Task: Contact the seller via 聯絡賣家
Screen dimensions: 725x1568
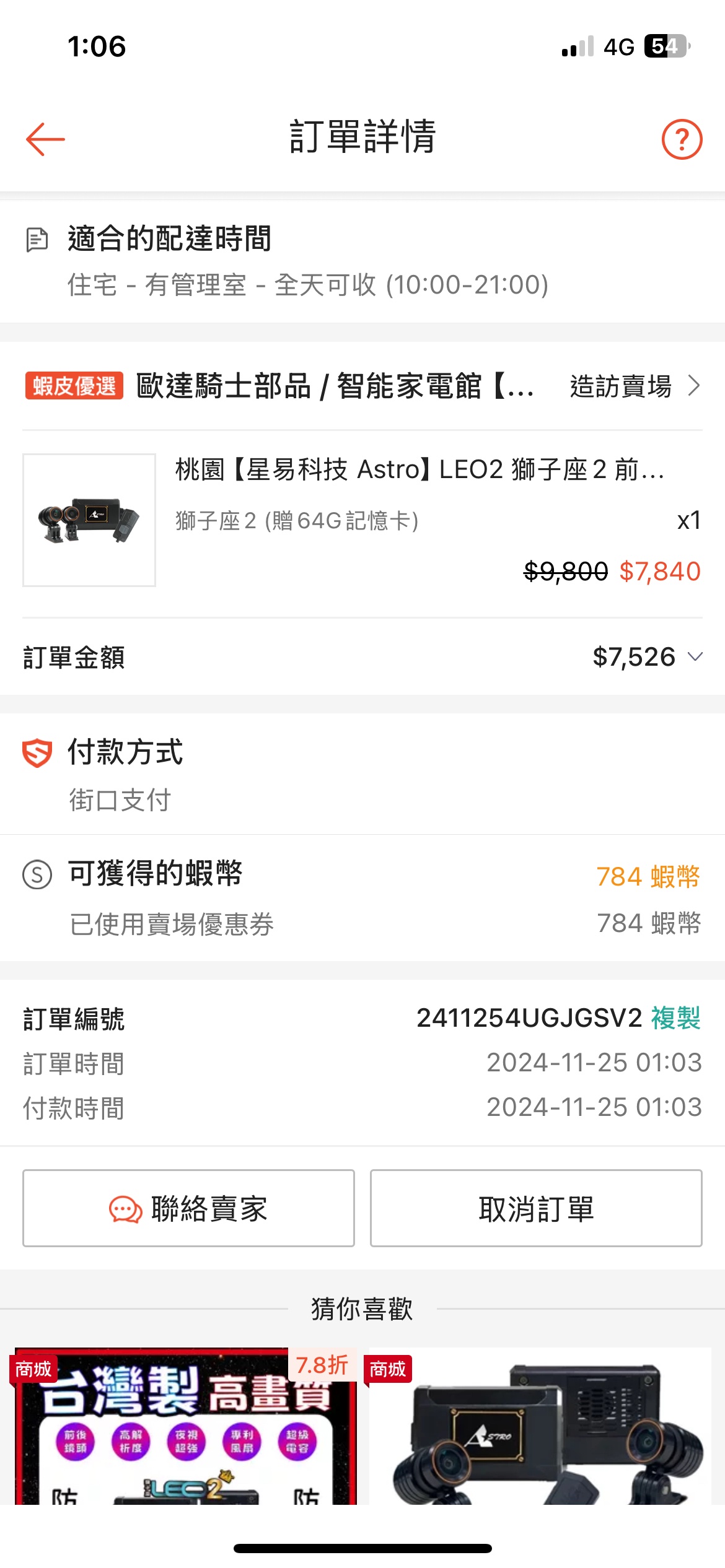Action: [188, 1208]
